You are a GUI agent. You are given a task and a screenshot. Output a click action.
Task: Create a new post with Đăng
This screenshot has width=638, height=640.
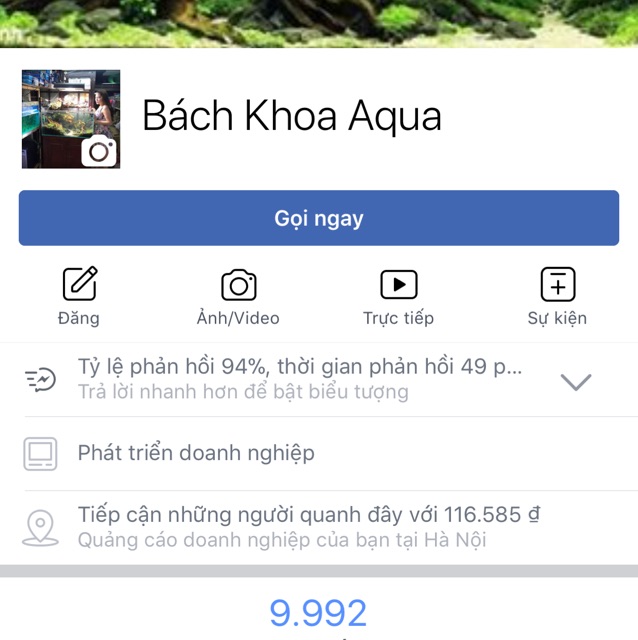coord(79,296)
